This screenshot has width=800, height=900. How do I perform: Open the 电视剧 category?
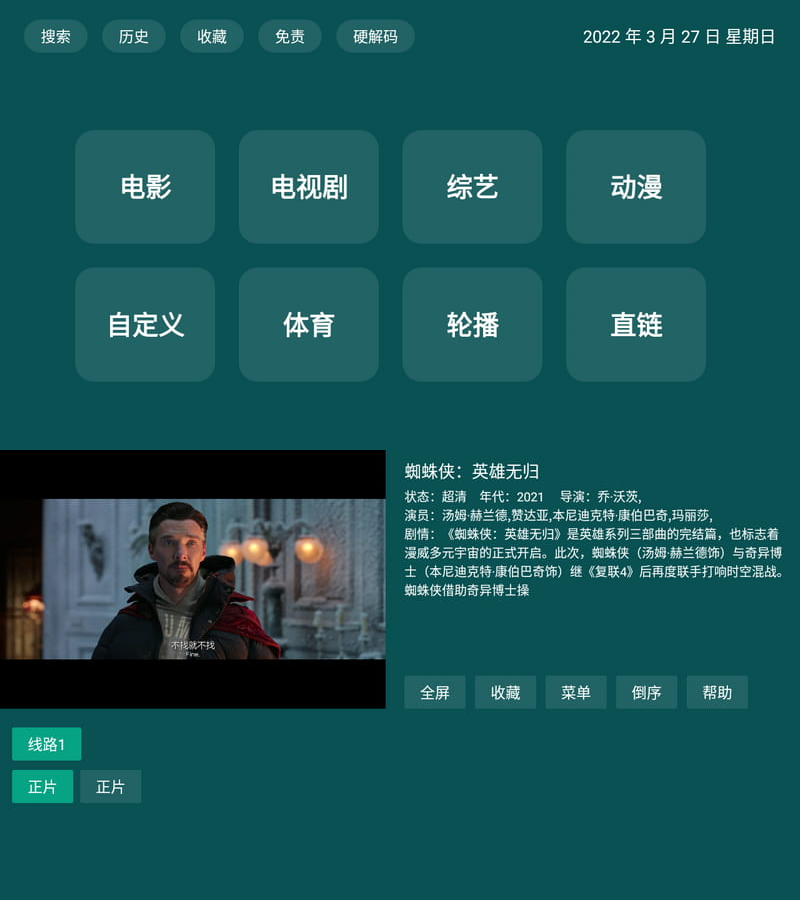[x=309, y=187]
